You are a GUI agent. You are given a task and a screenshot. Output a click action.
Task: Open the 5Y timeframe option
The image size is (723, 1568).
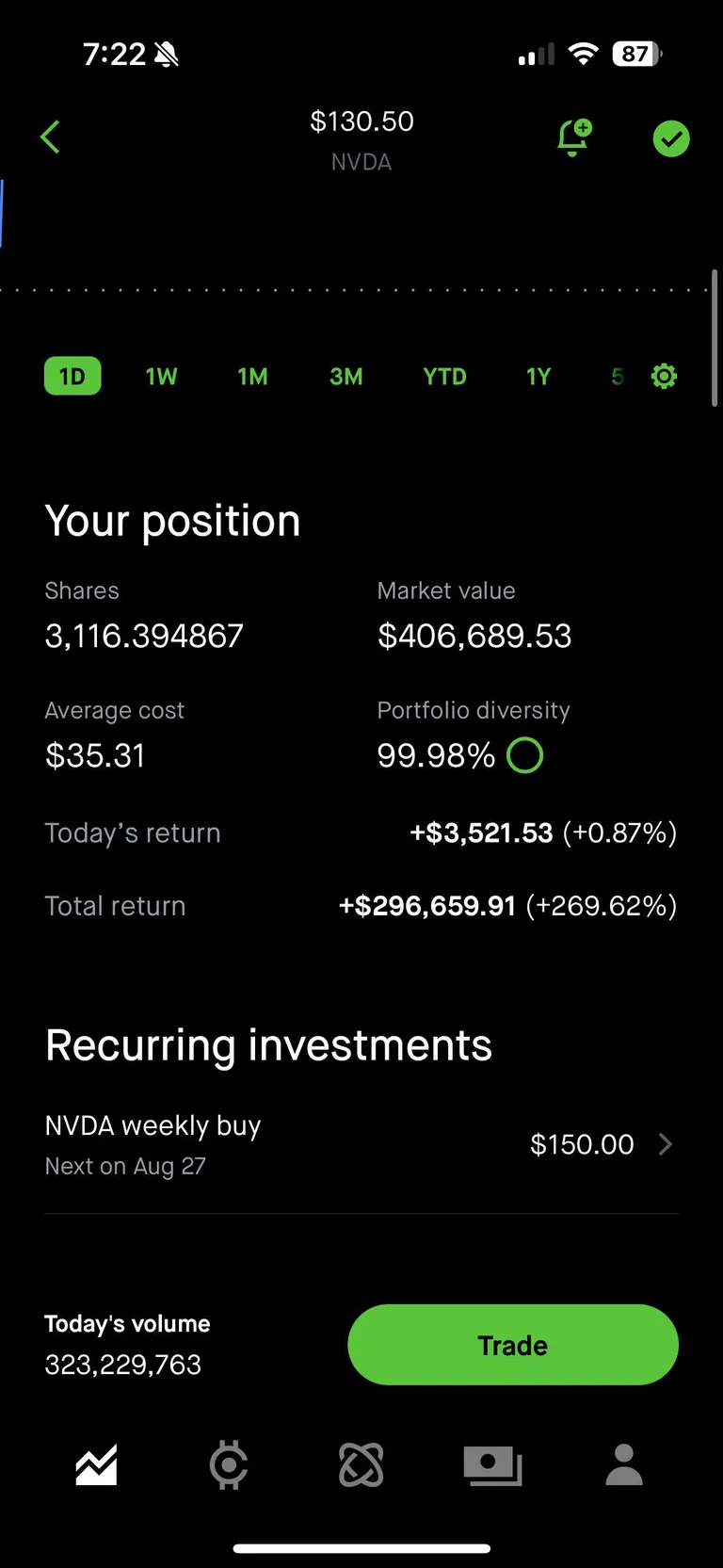click(x=618, y=376)
